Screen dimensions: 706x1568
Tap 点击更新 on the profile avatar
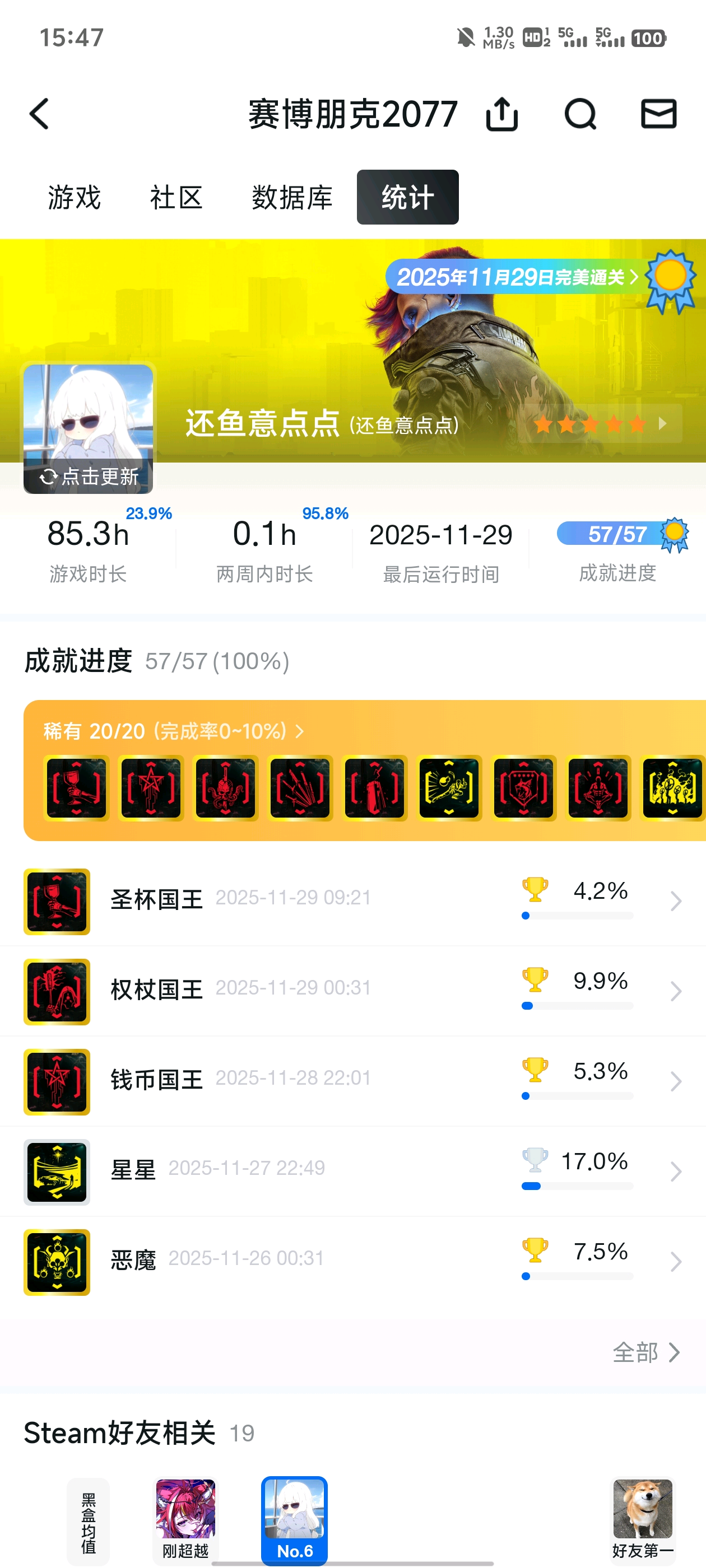click(89, 476)
